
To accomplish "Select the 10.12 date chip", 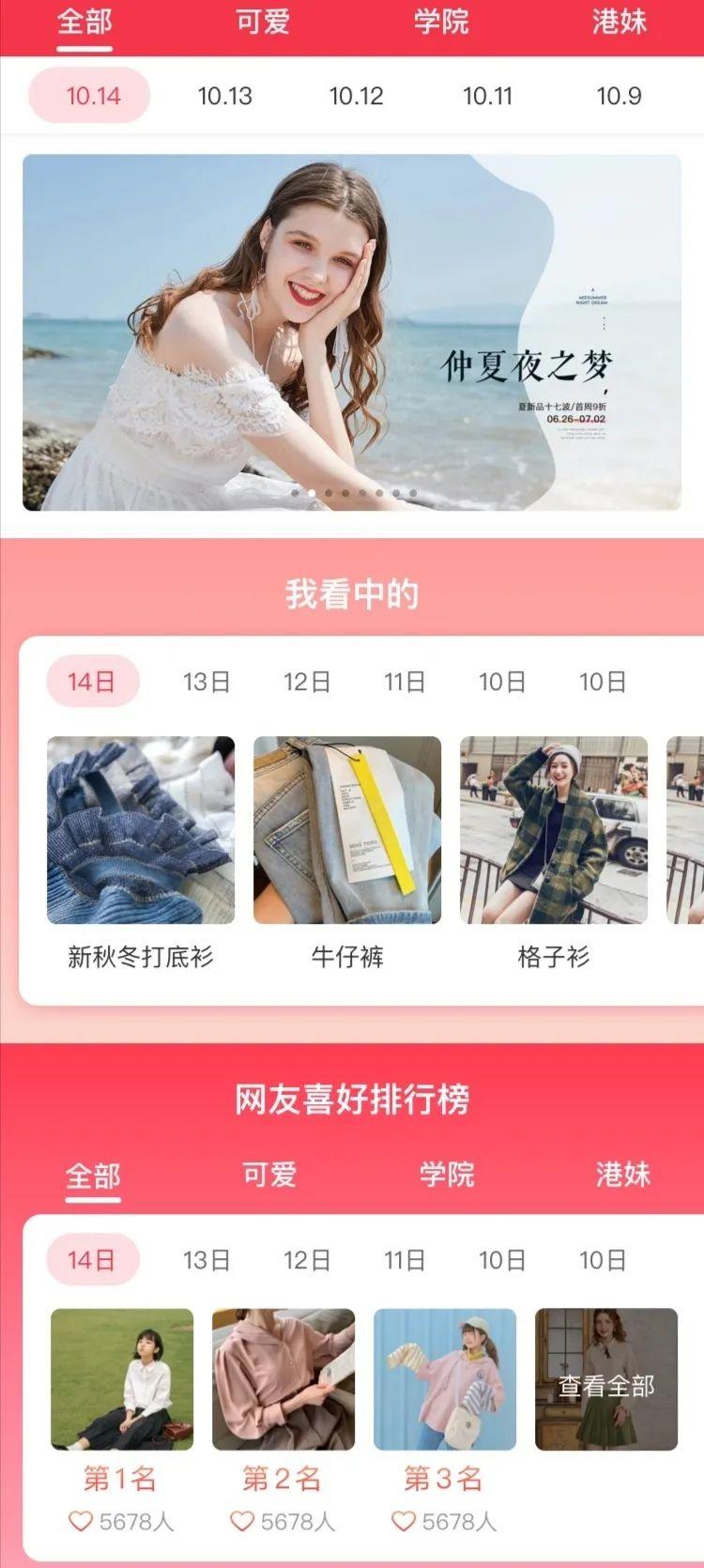I will pyautogui.click(x=357, y=96).
